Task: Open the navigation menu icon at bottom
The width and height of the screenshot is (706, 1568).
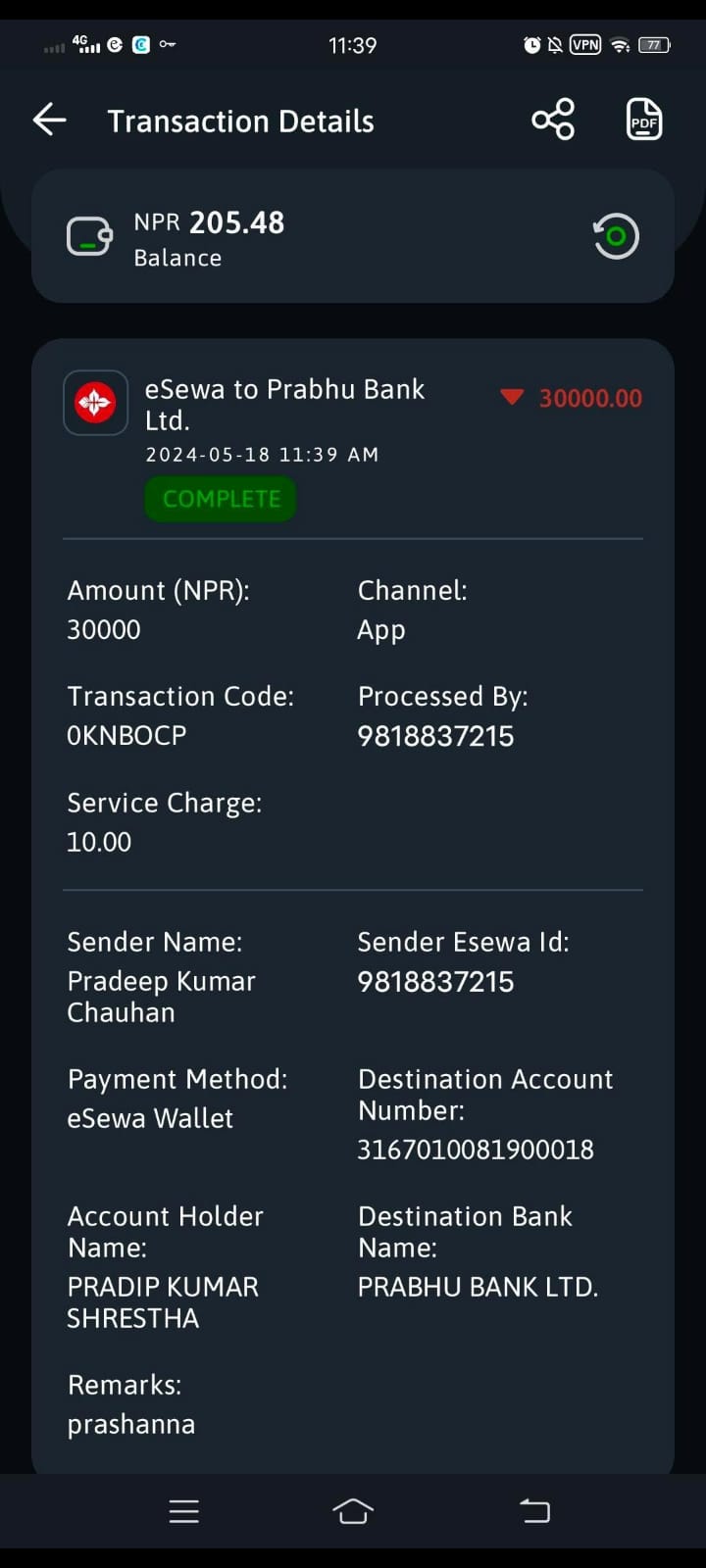Action: 183,1510
